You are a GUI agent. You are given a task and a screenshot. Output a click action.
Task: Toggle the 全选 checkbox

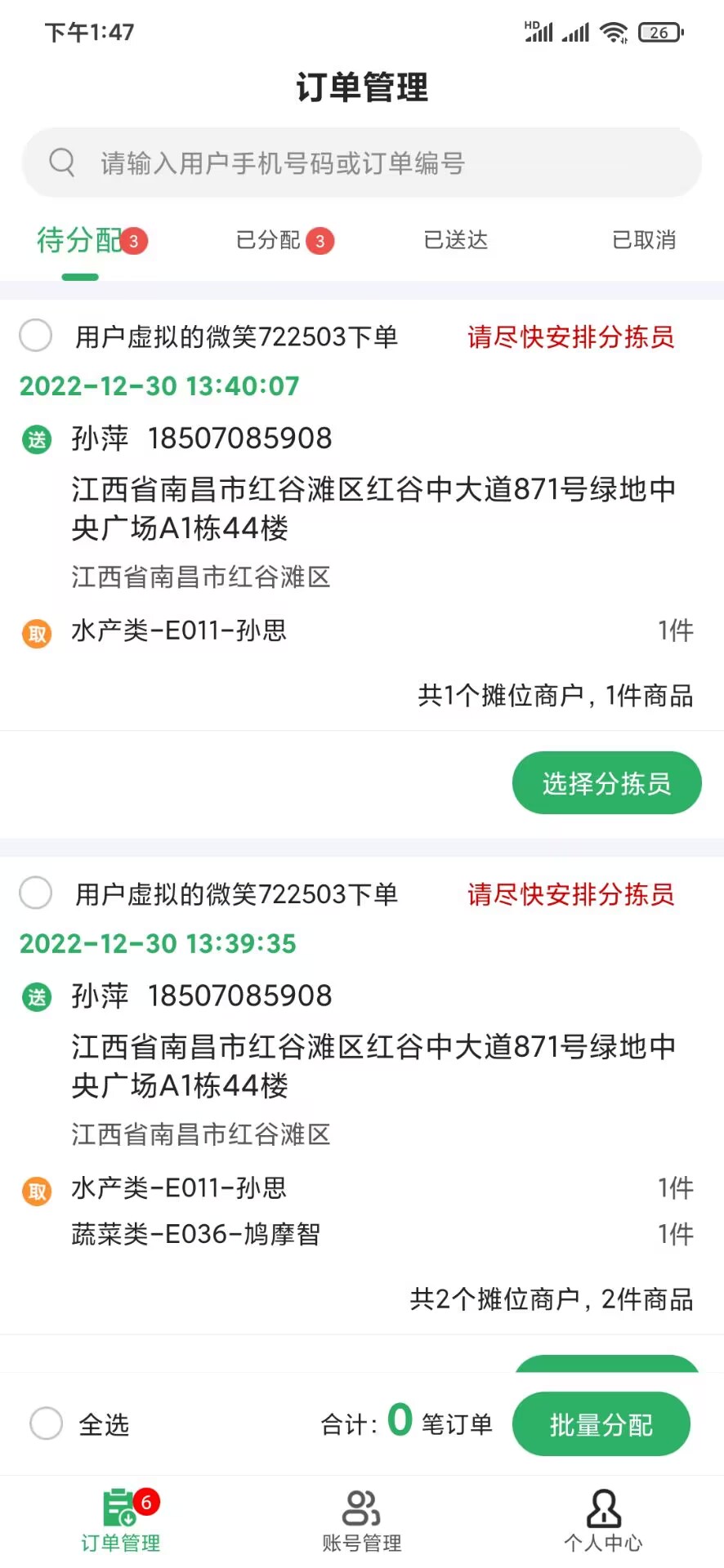47,1423
